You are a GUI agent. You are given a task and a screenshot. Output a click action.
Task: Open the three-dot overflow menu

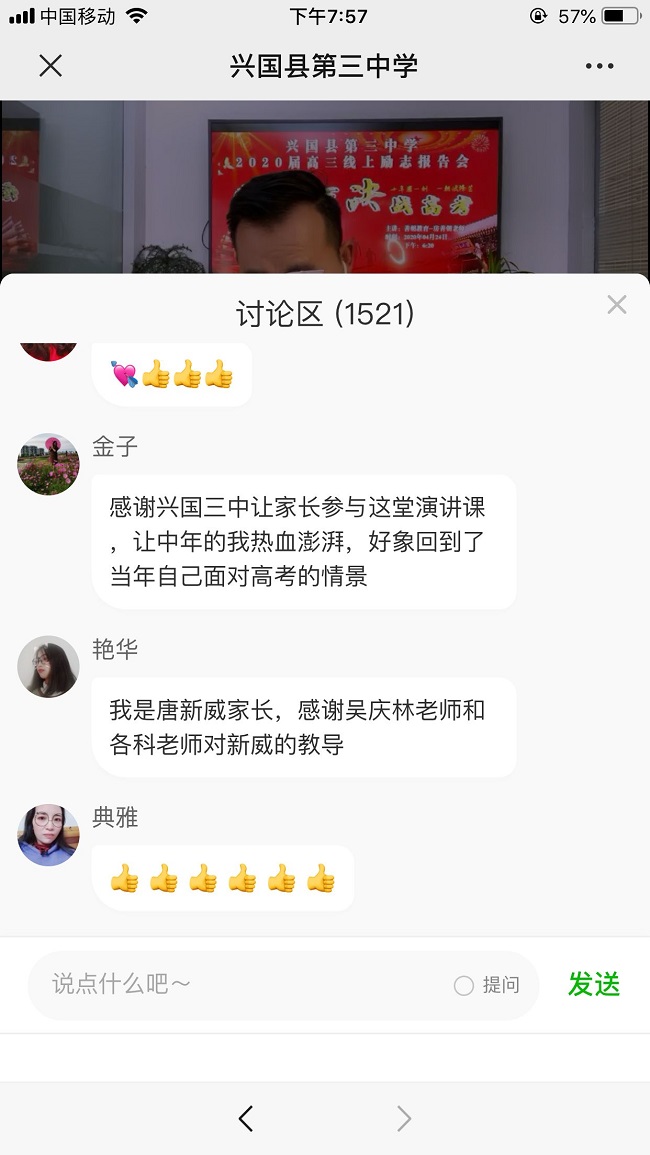pyautogui.click(x=599, y=66)
